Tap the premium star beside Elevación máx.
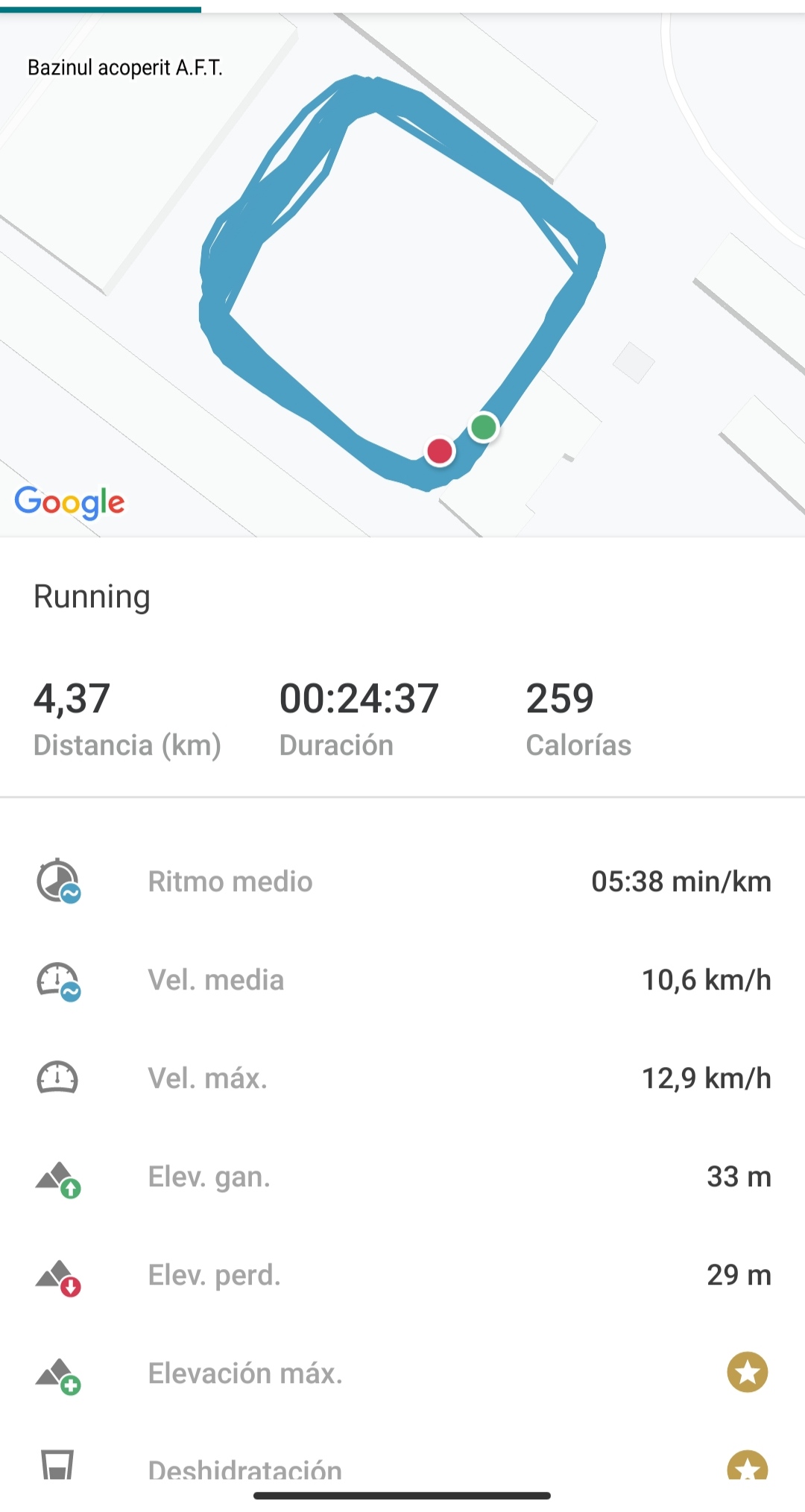The image size is (805, 1512). (747, 1372)
